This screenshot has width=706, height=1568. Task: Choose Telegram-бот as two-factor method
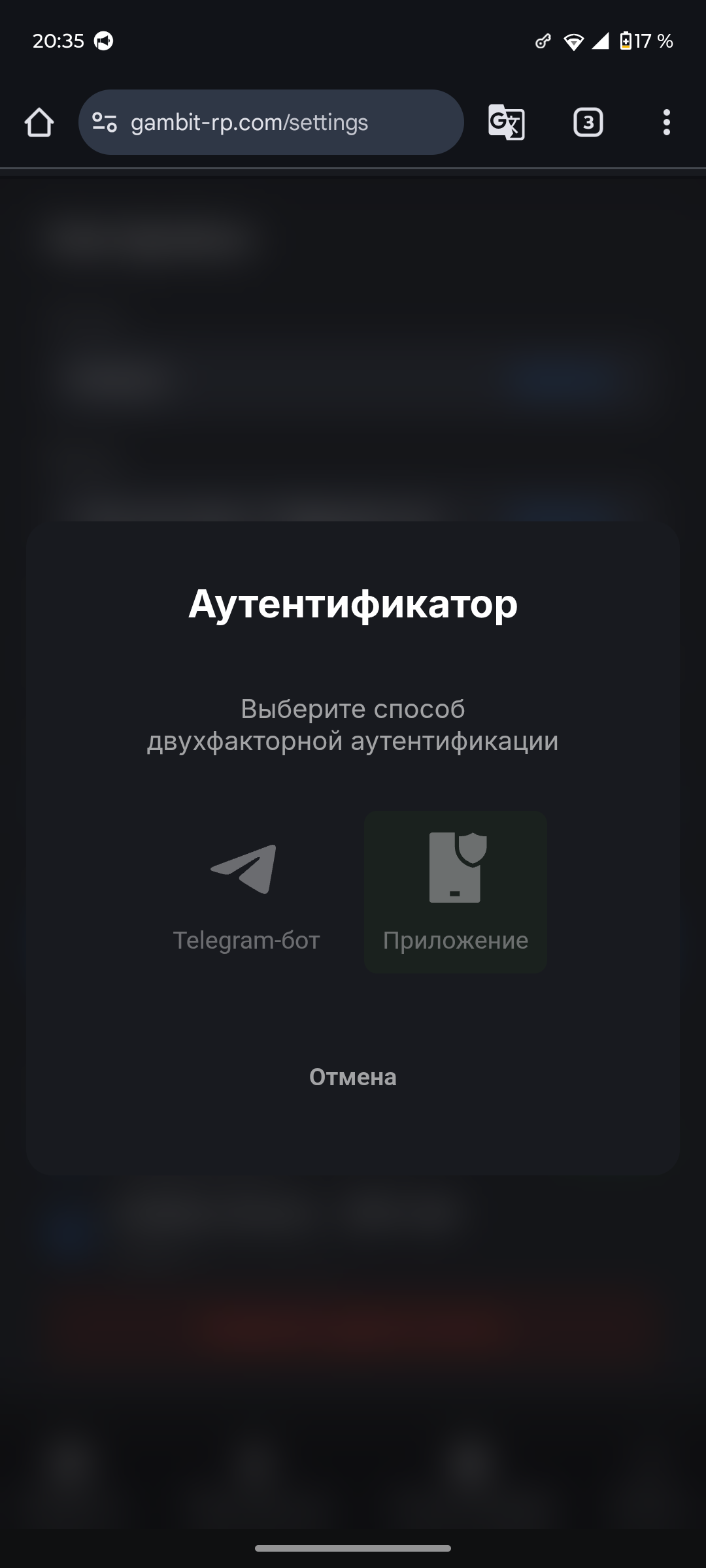coord(246,892)
